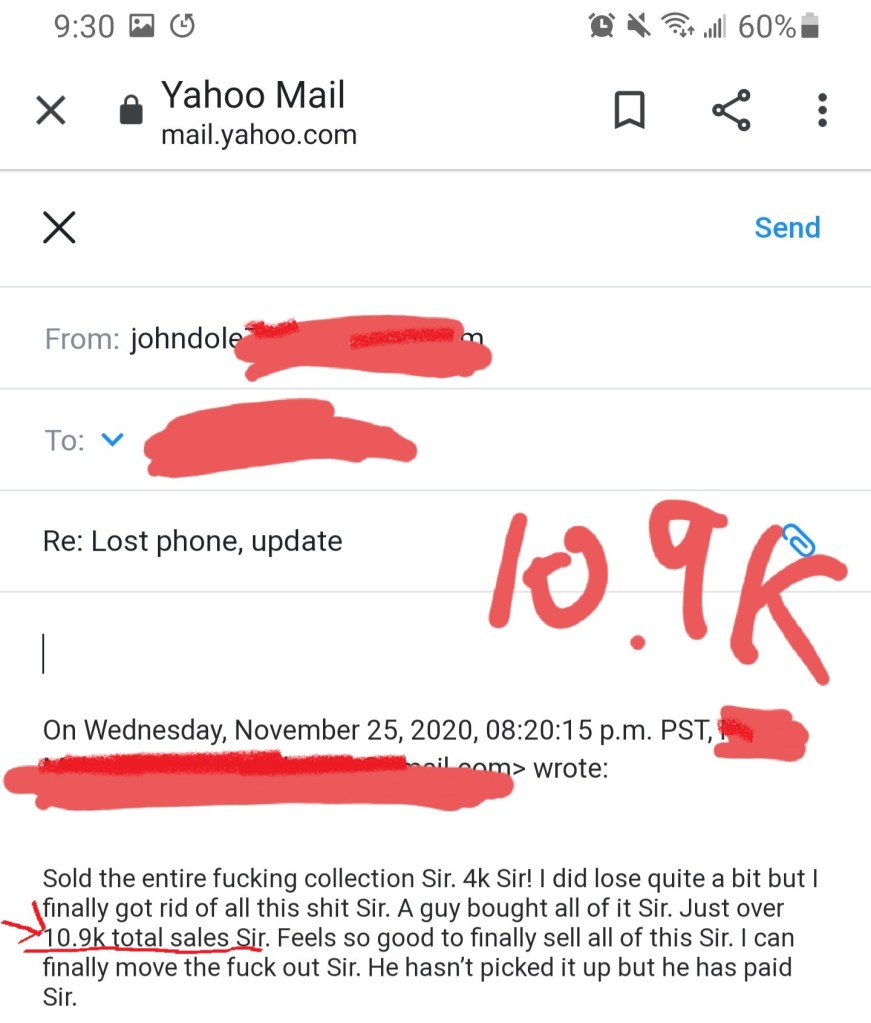
Task: Close the Yahoo Mail browser tab
Action: pyautogui.click(x=51, y=110)
